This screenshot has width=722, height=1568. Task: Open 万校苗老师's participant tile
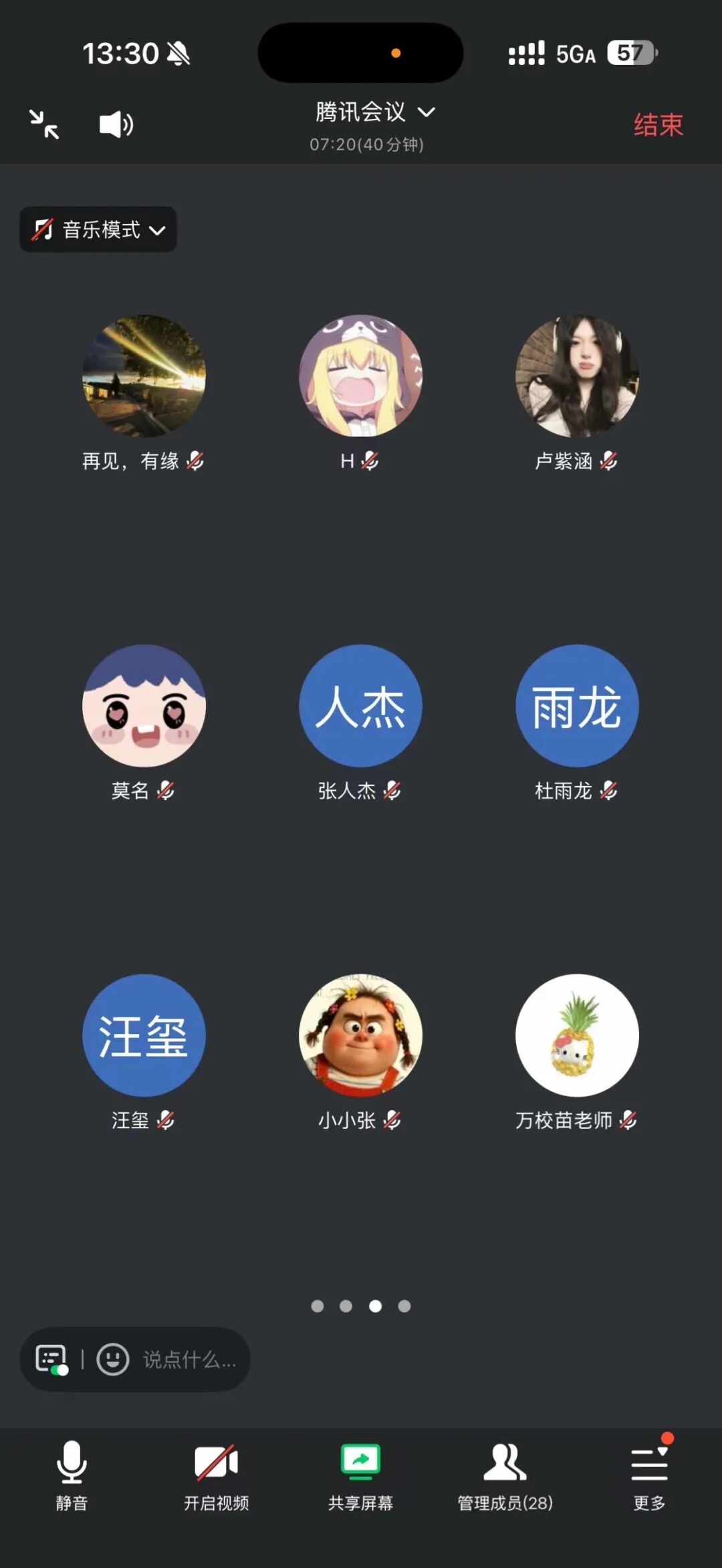pyautogui.click(x=577, y=1035)
